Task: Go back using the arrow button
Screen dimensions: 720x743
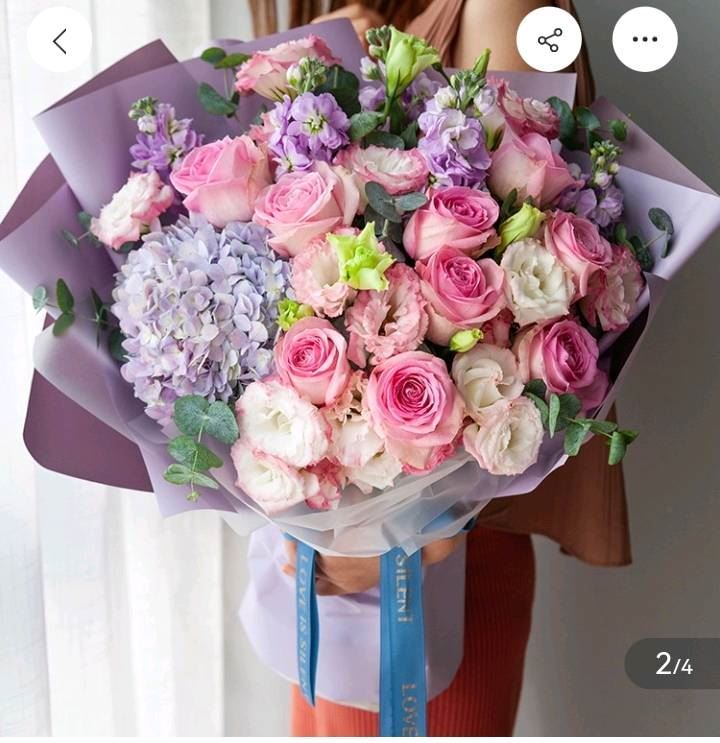Action: [x=59, y=40]
